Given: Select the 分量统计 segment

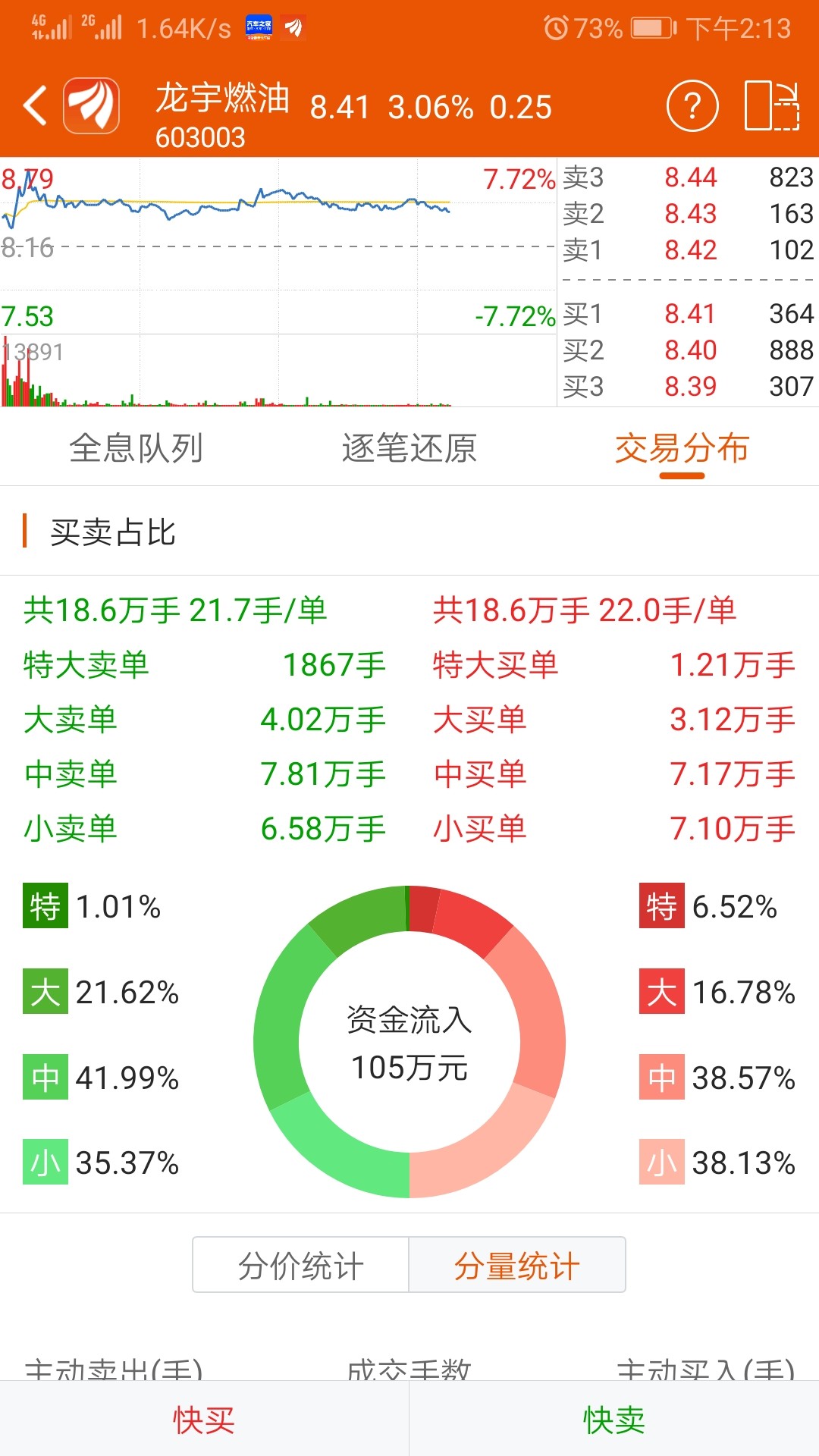Looking at the screenshot, I should coord(517,1265).
